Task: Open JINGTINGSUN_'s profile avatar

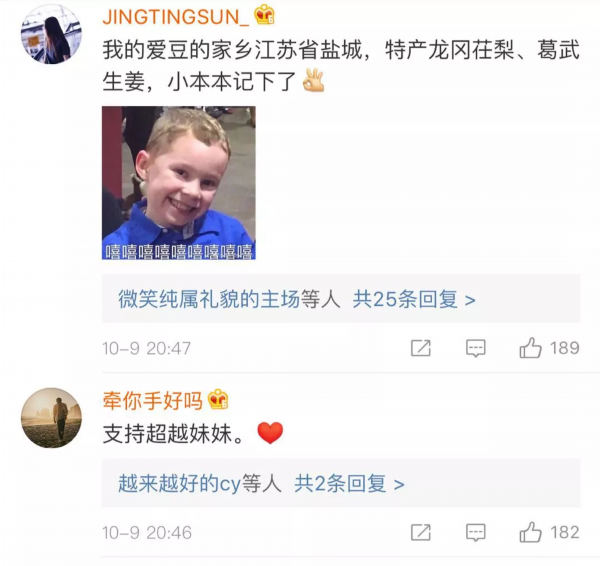Action: click(50, 34)
